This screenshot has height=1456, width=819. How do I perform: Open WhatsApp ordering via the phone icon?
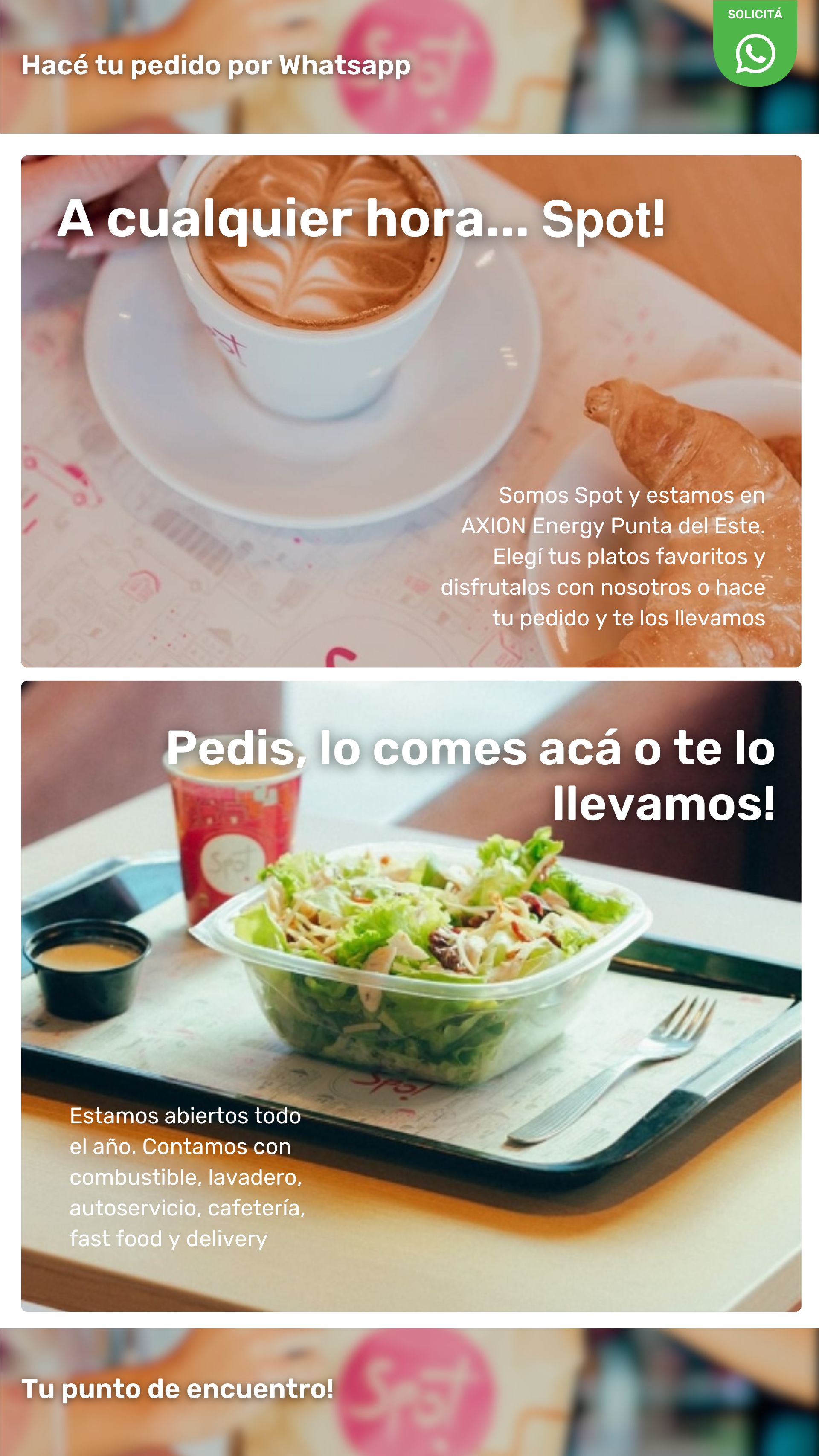tap(756, 54)
